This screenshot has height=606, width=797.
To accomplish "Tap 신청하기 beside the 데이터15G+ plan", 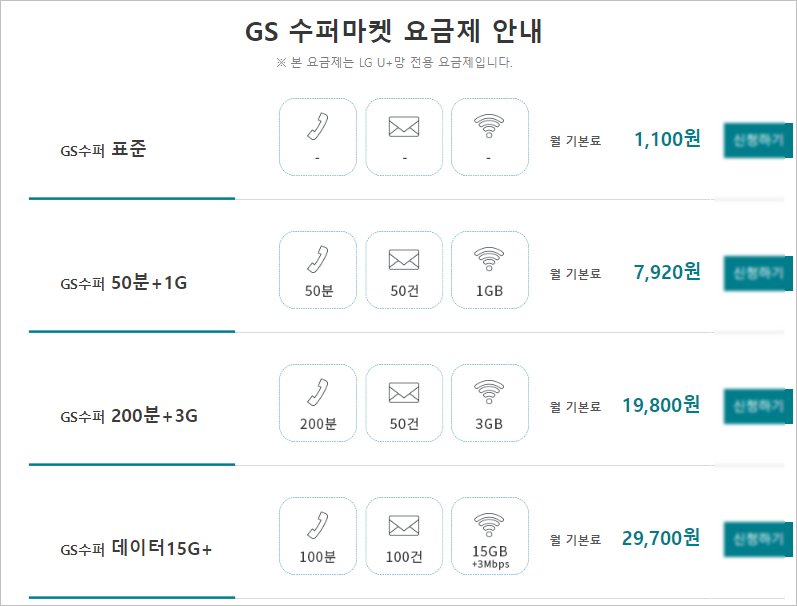I will [x=758, y=539].
